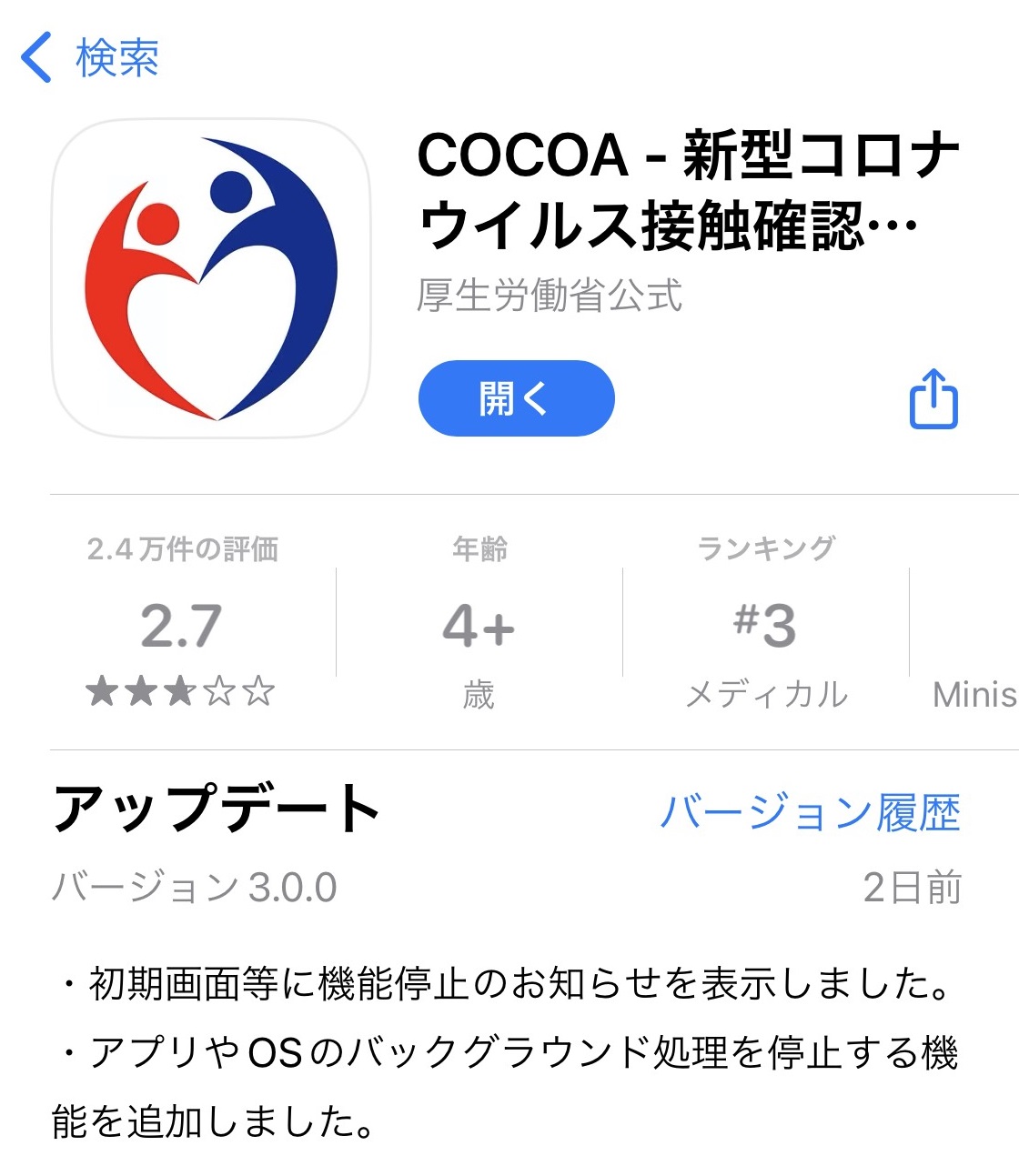Screen dimensions: 1019x1176
Task: Share the COCOA app page
Action: (x=933, y=398)
